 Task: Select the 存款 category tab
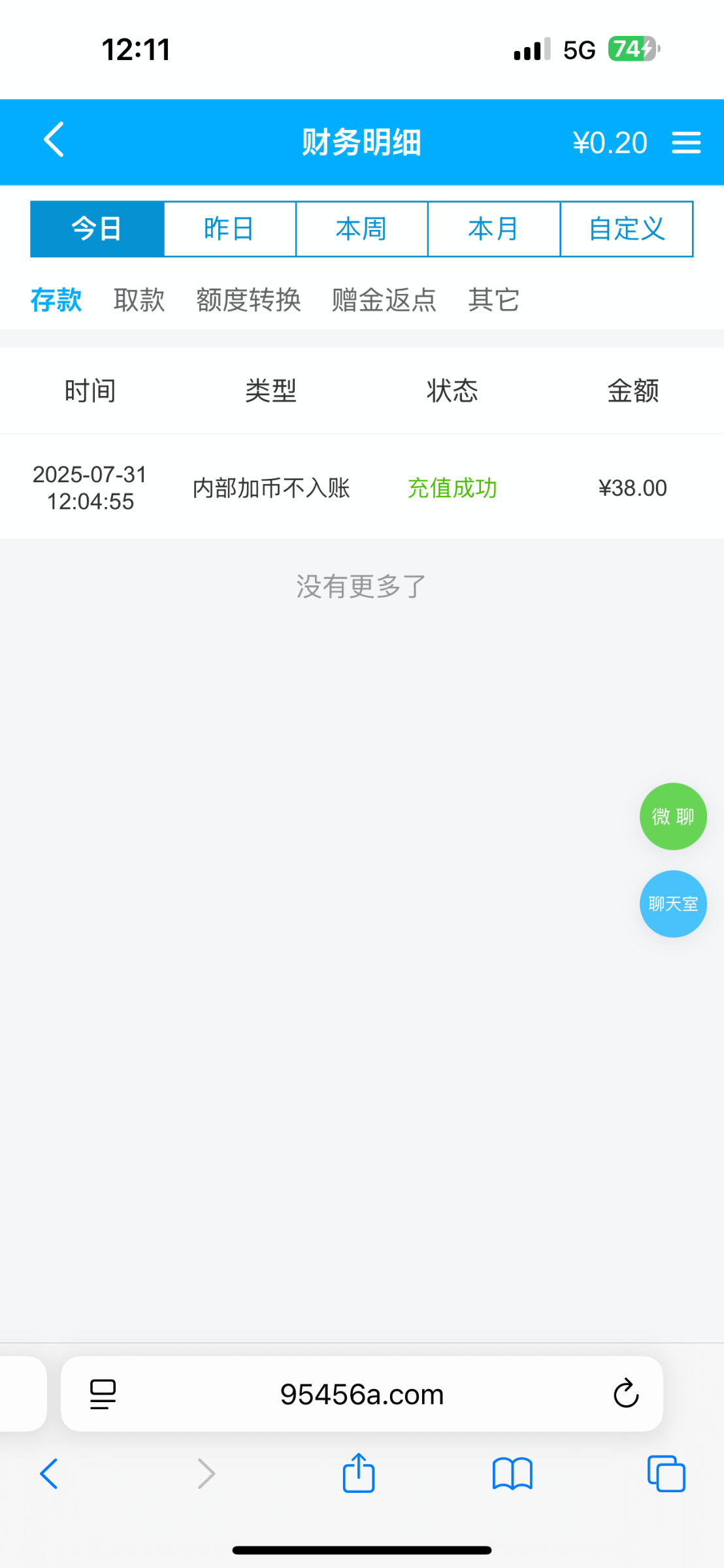click(56, 301)
